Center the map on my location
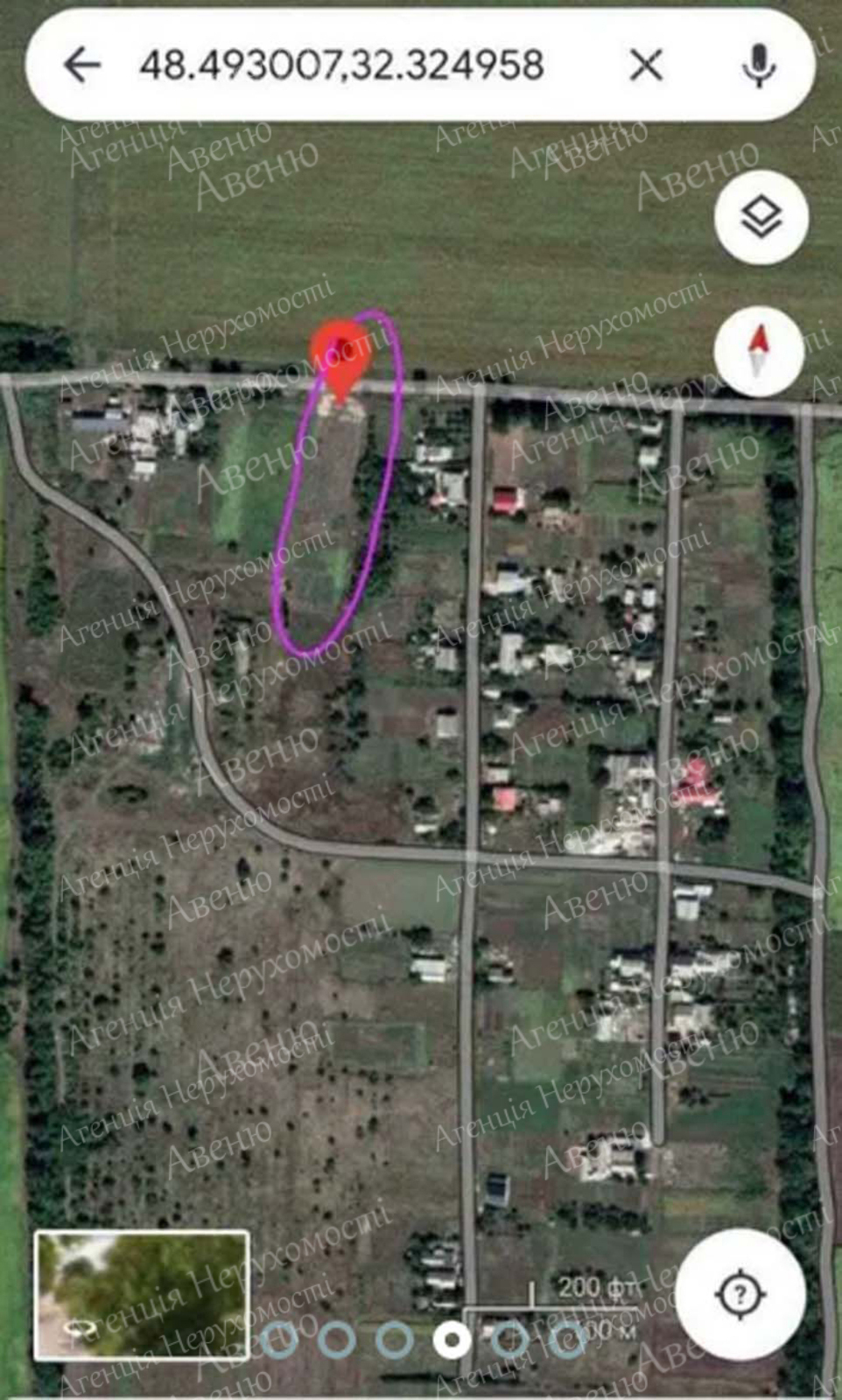842x1400 pixels. pos(740,1293)
